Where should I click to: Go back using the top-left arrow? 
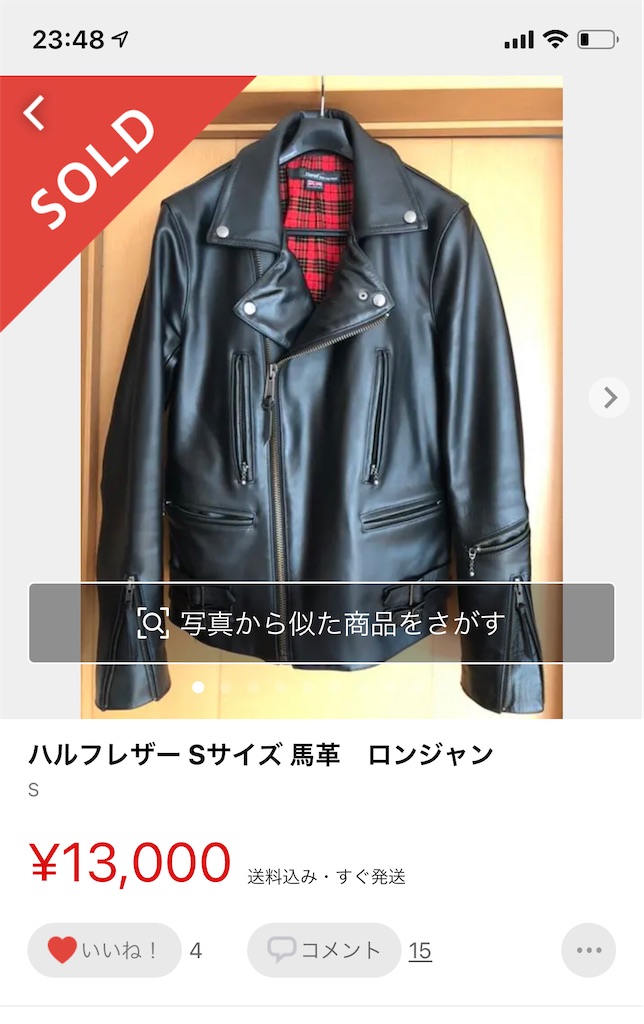[36, 112]
